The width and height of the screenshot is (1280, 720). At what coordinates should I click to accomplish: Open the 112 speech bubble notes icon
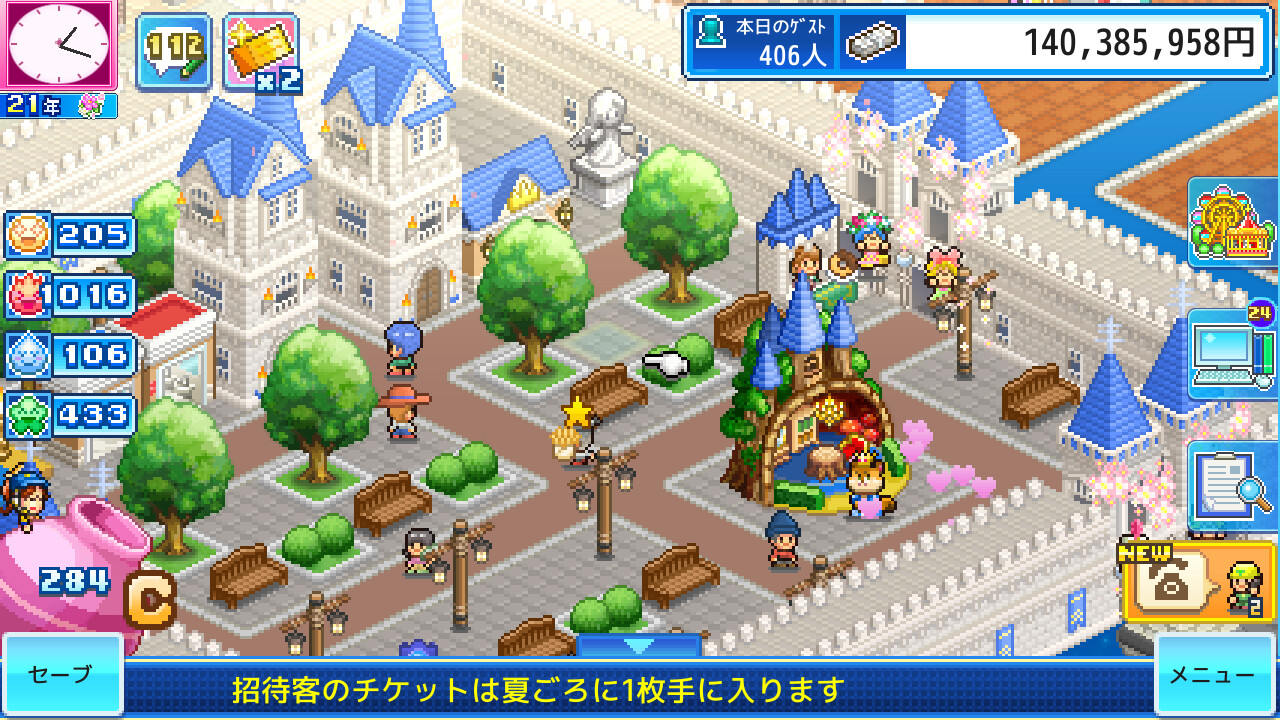[x=174, y=50]
